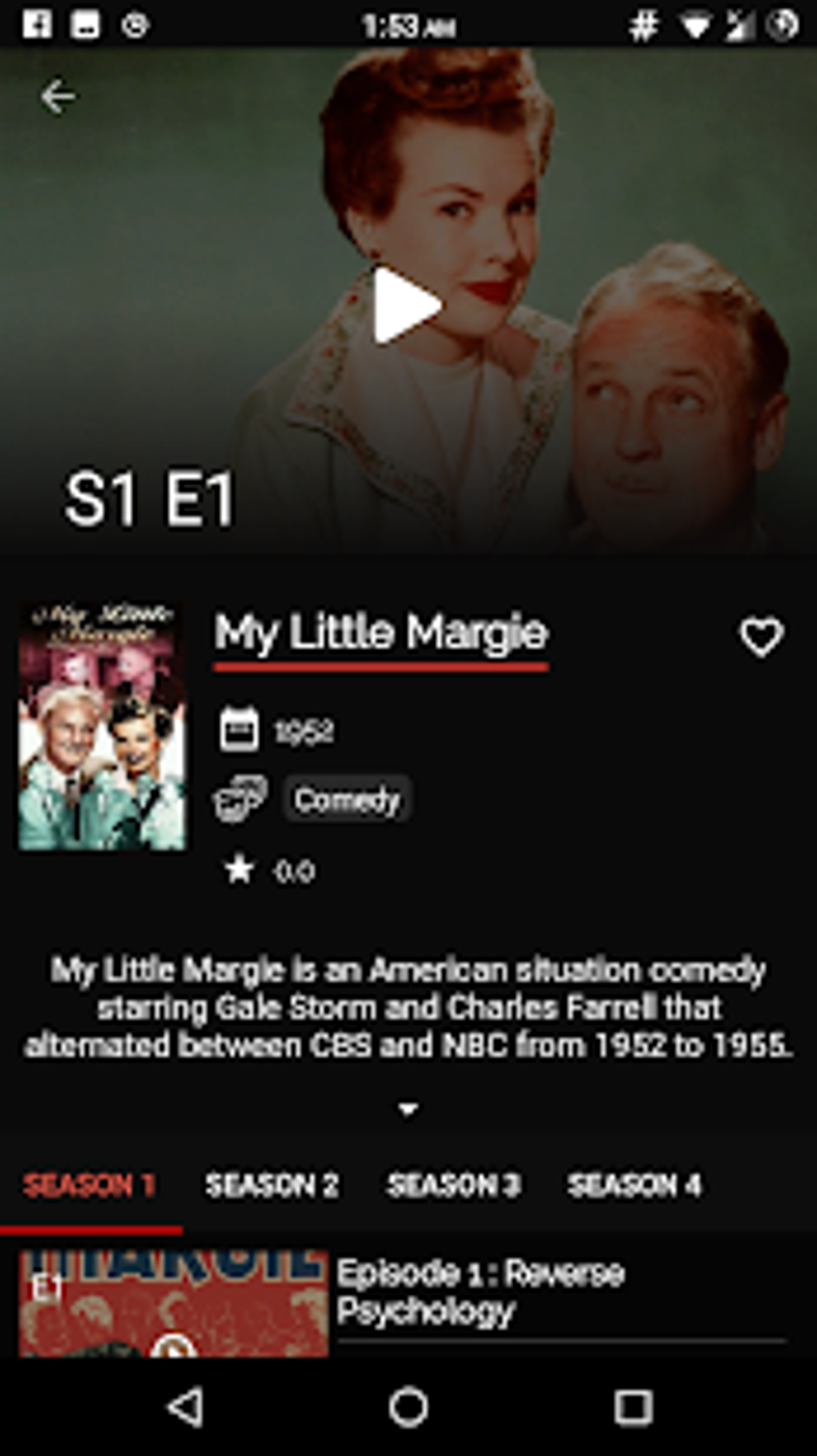Open the system recent apps view
The width and height of the screenshot is (817, 1456).
pos(633,1407)
